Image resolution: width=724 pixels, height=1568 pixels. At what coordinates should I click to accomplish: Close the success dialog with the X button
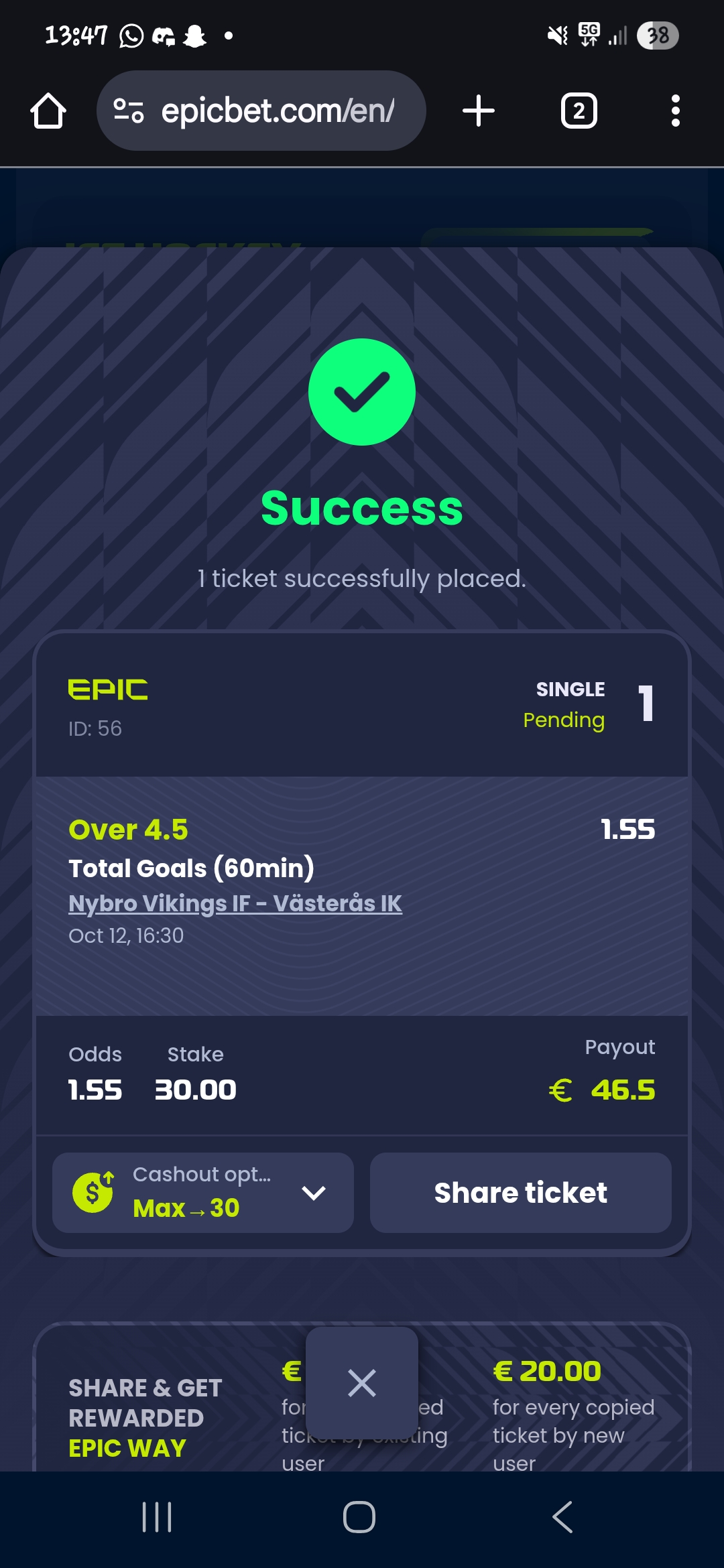coord(362,1383)
